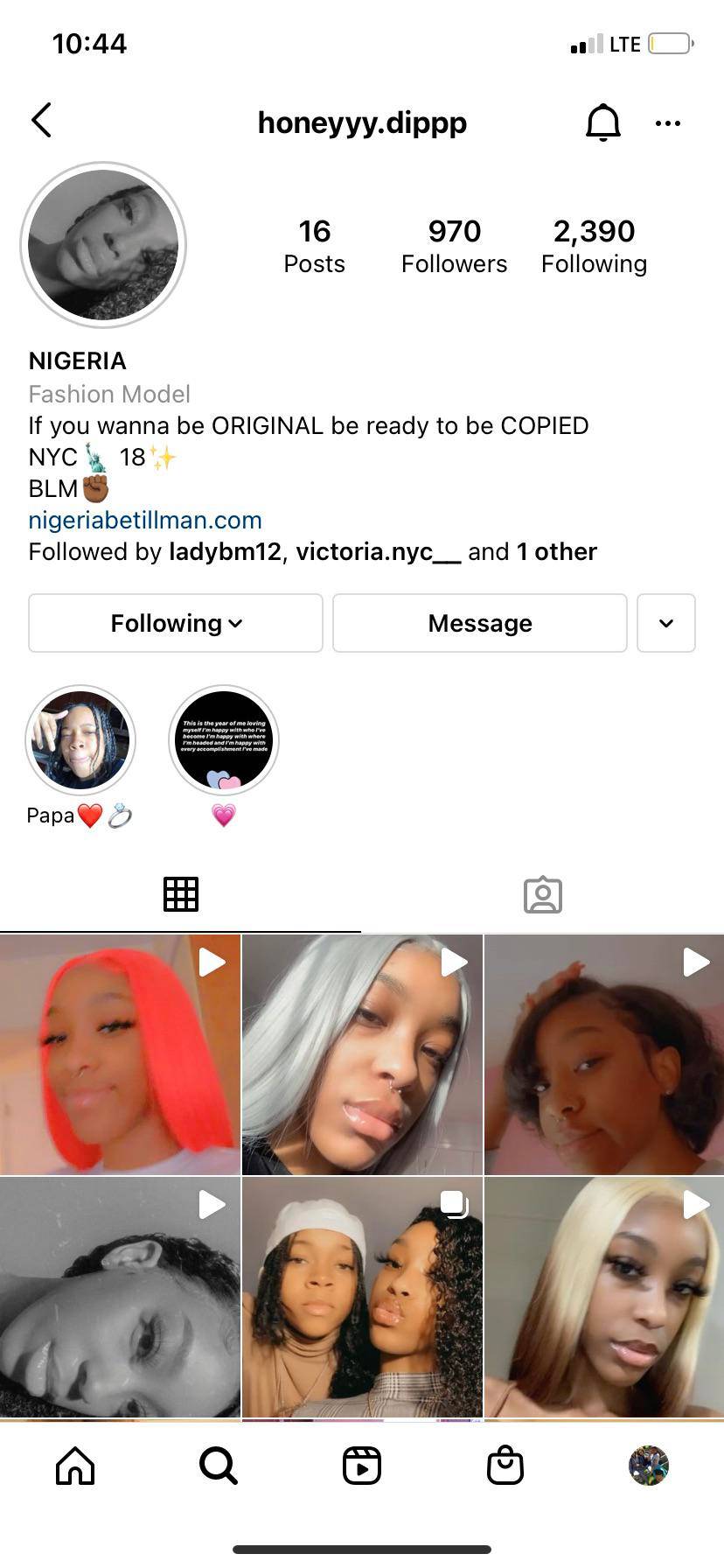This screenshot has width=724, height=1568.
Task: Open the 970 Followers list
Action: click(x=454, y=246)
